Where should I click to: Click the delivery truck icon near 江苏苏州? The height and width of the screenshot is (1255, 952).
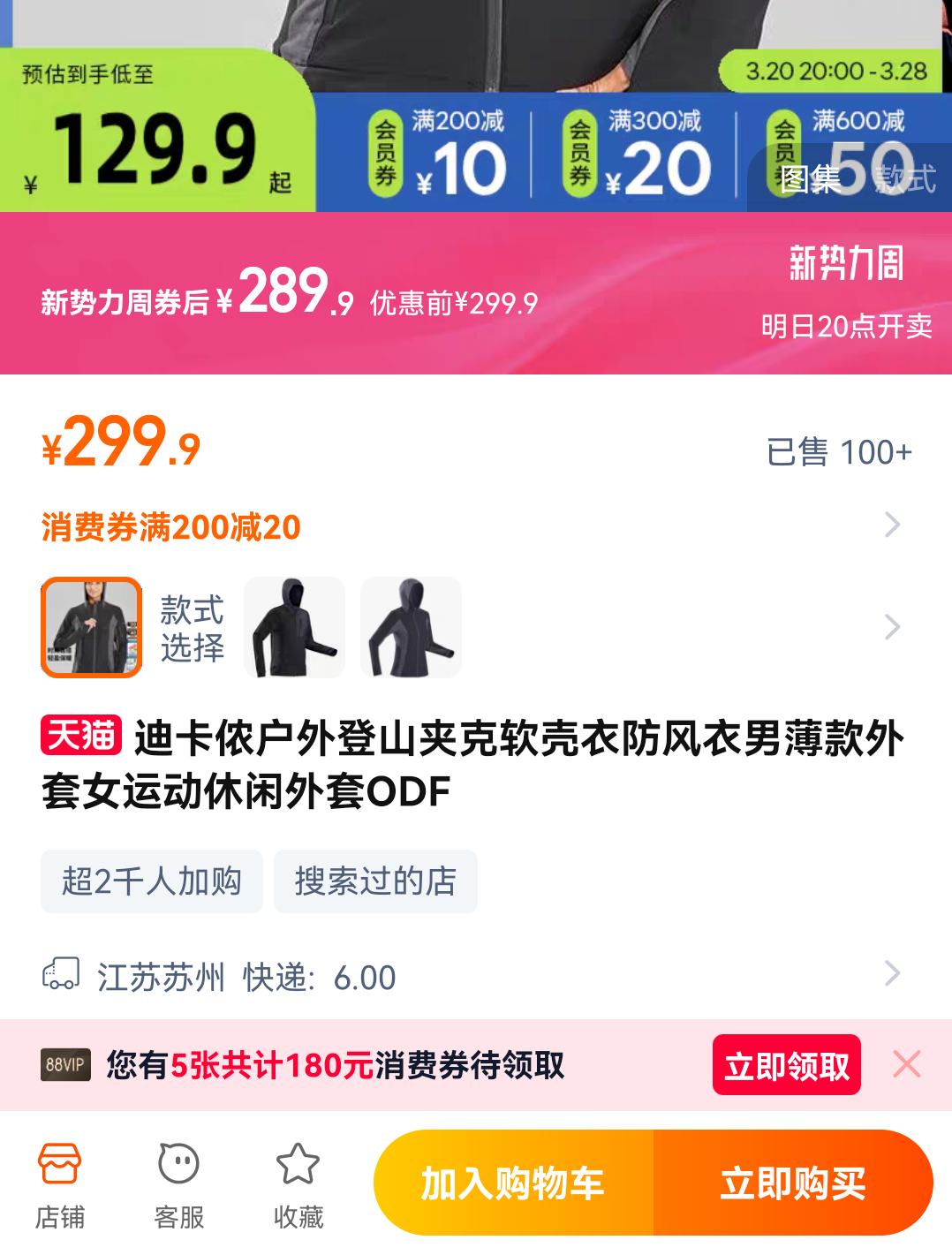(60, 976)
